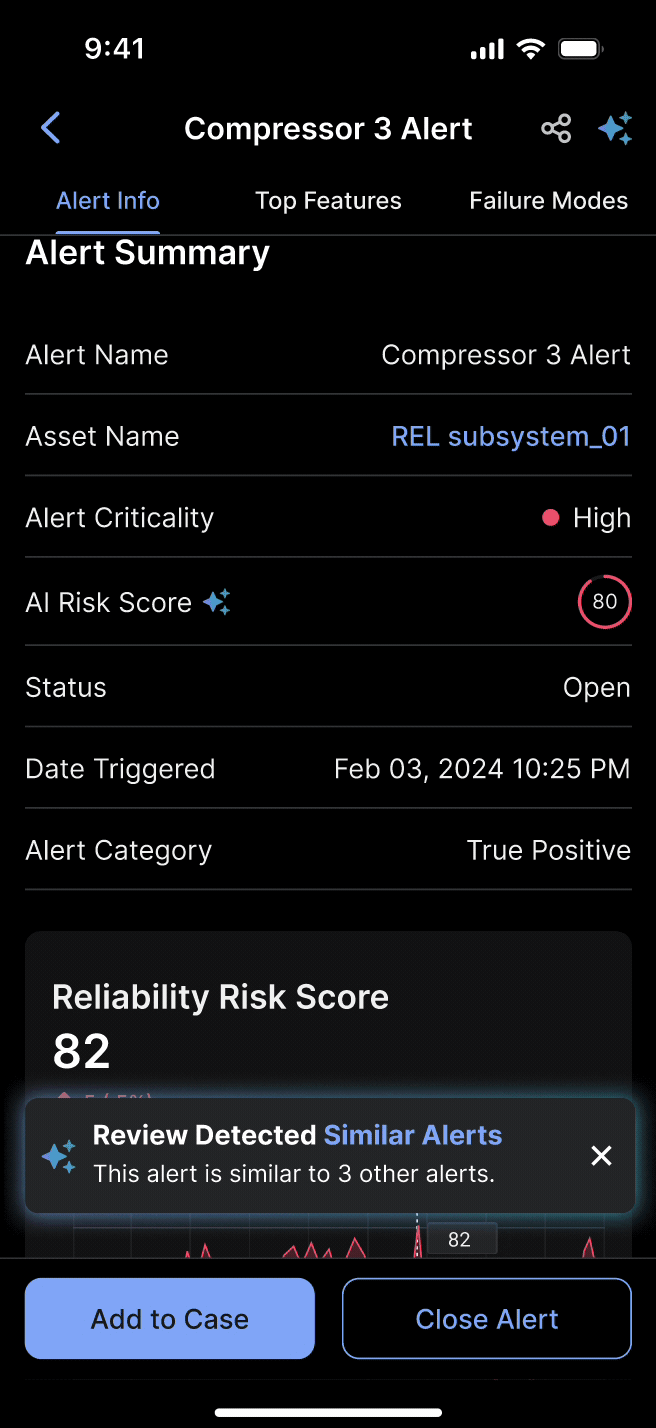Switch to the Top Features tab
Screen dimensions: 656x1428
coord(328,200)
